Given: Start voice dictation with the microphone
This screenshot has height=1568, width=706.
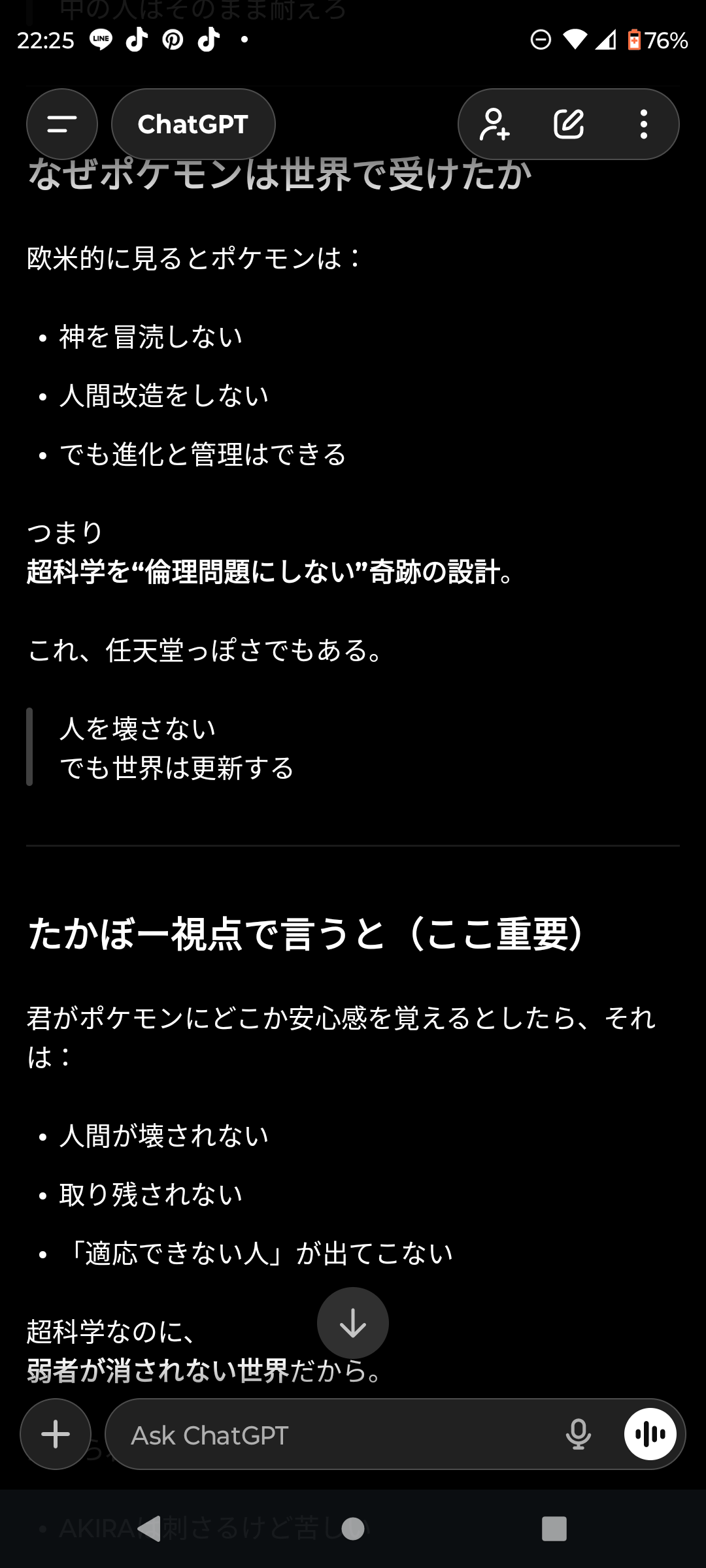Looking at the screenshot, I should [x=578, y=1435].
